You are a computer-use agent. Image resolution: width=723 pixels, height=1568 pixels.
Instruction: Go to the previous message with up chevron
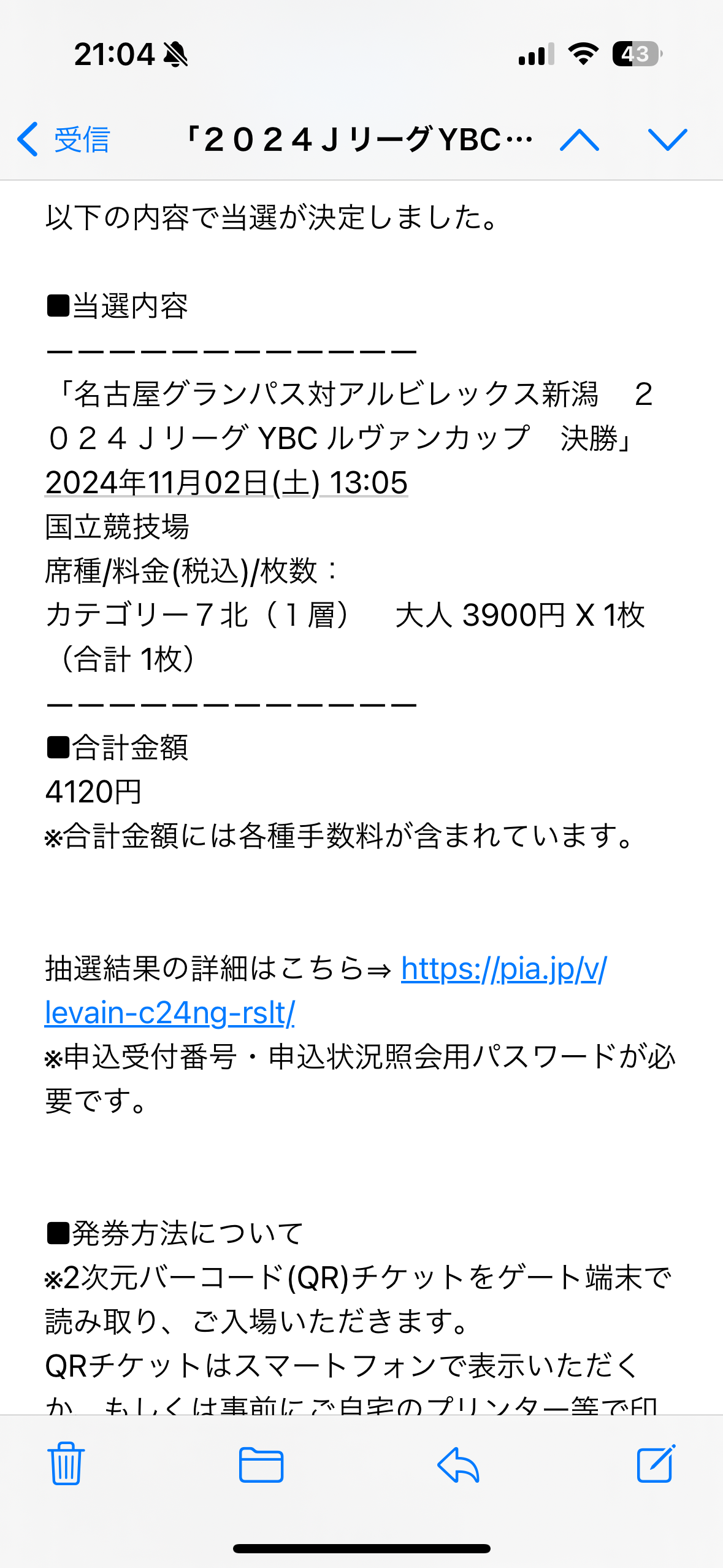[x=580, y=140]
